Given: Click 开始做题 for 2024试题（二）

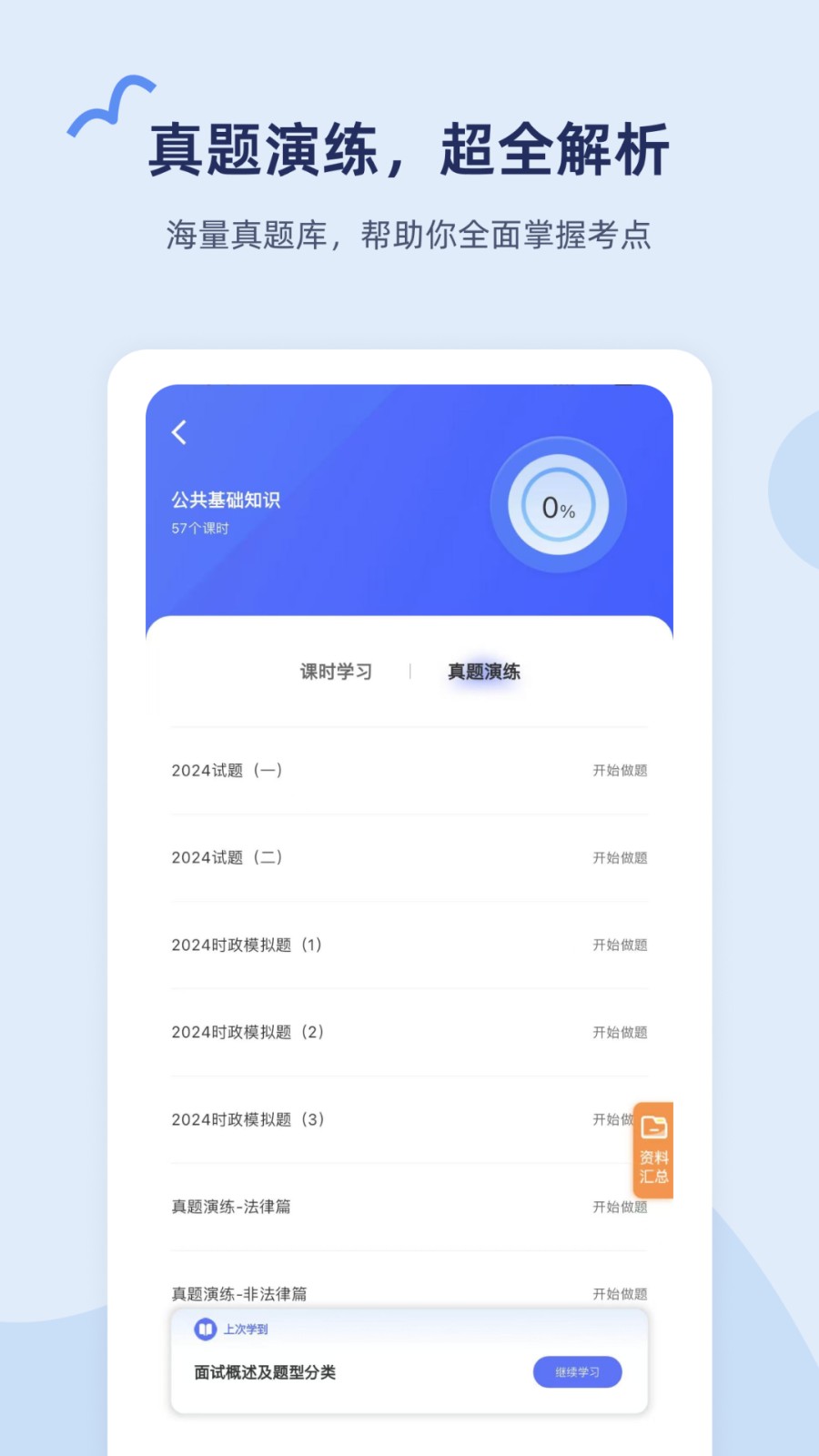Looking at the screenshot, I should pos(619,856).
